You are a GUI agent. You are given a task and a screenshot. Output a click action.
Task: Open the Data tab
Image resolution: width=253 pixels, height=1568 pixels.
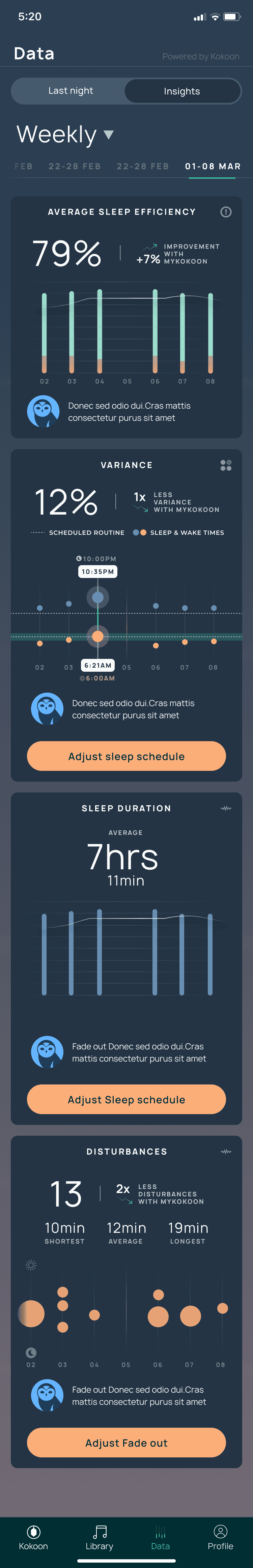[160, 1537]
